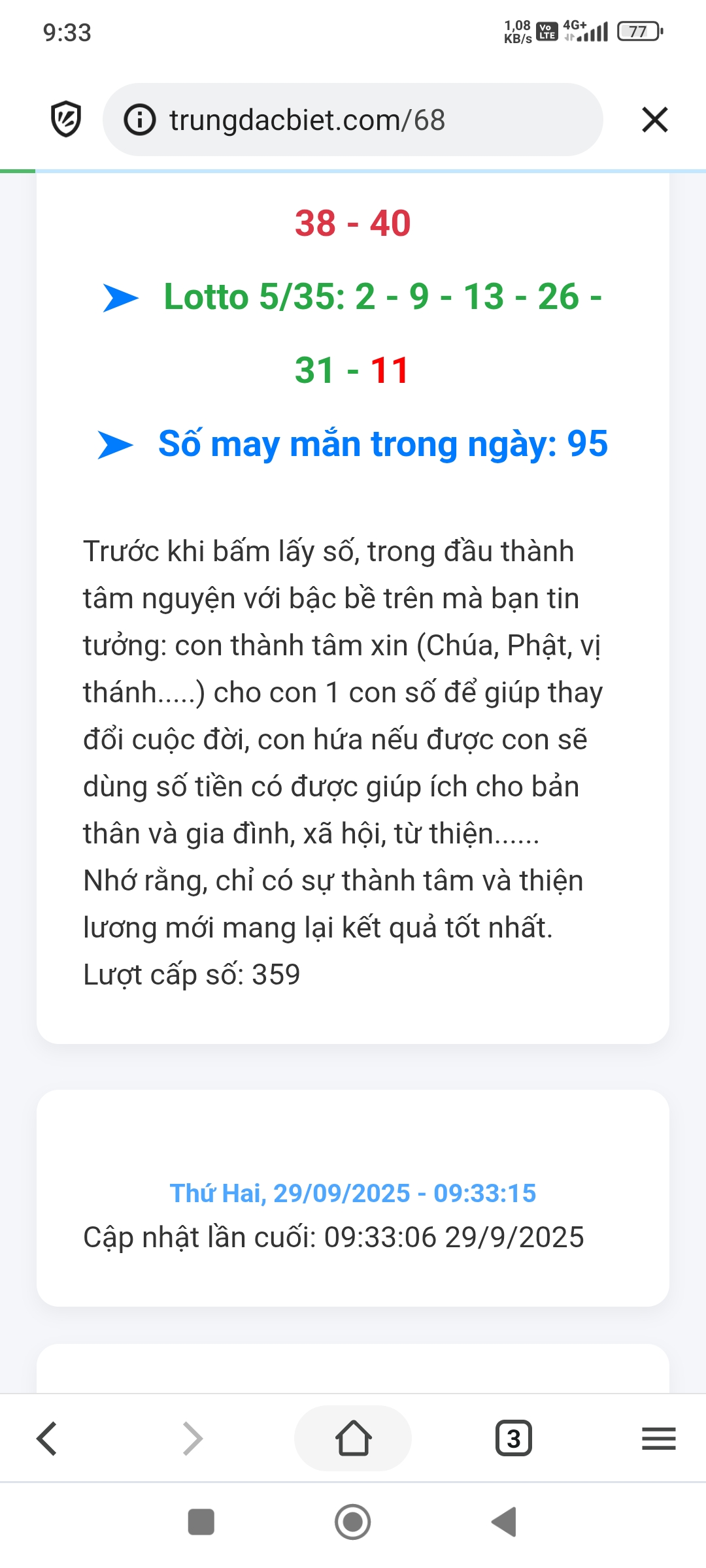View site info via the circled i icon

click(140, 120)
